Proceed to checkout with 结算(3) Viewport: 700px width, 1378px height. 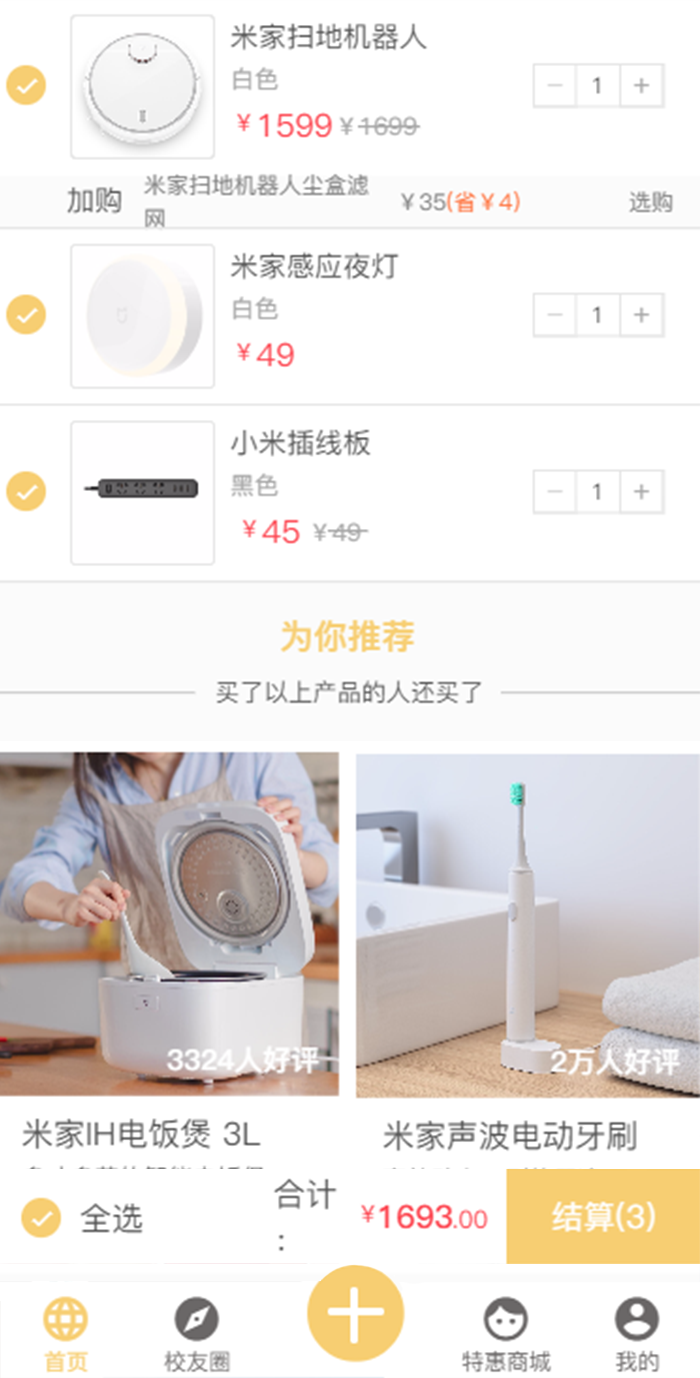pyautogui.click(x=603, y=1217)
